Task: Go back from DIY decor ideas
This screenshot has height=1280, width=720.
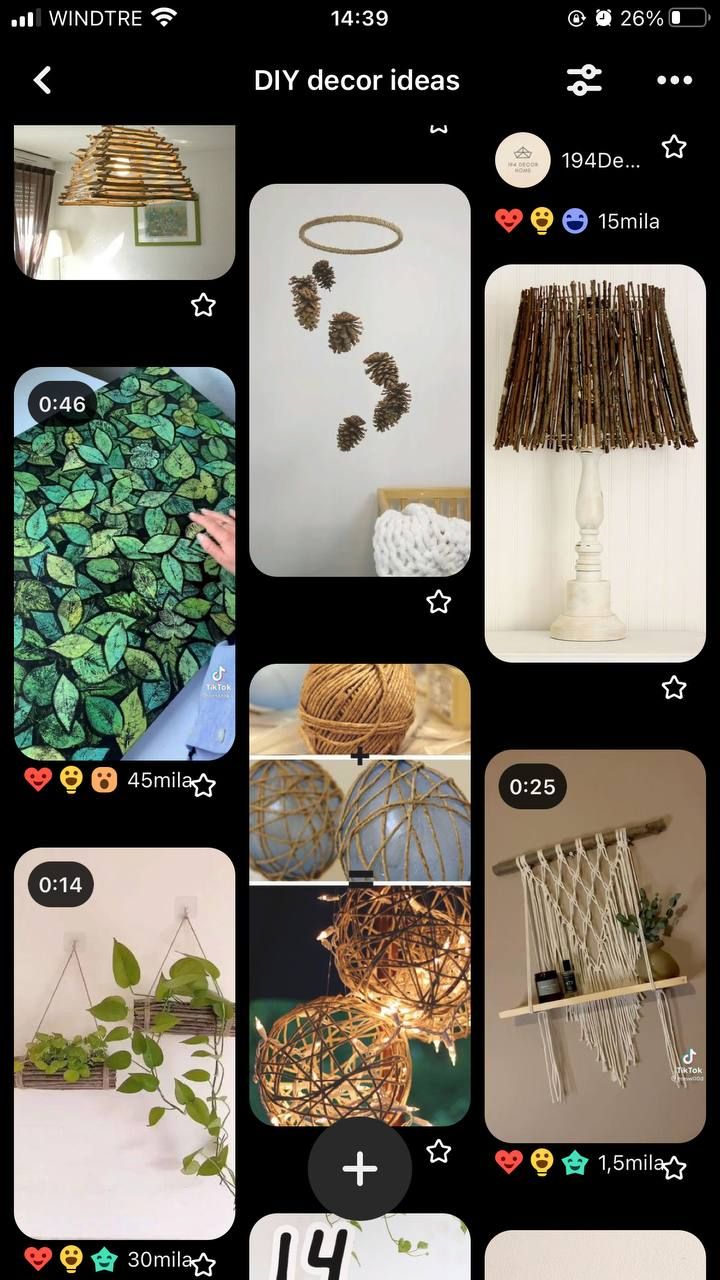Action: coord(42,80)
